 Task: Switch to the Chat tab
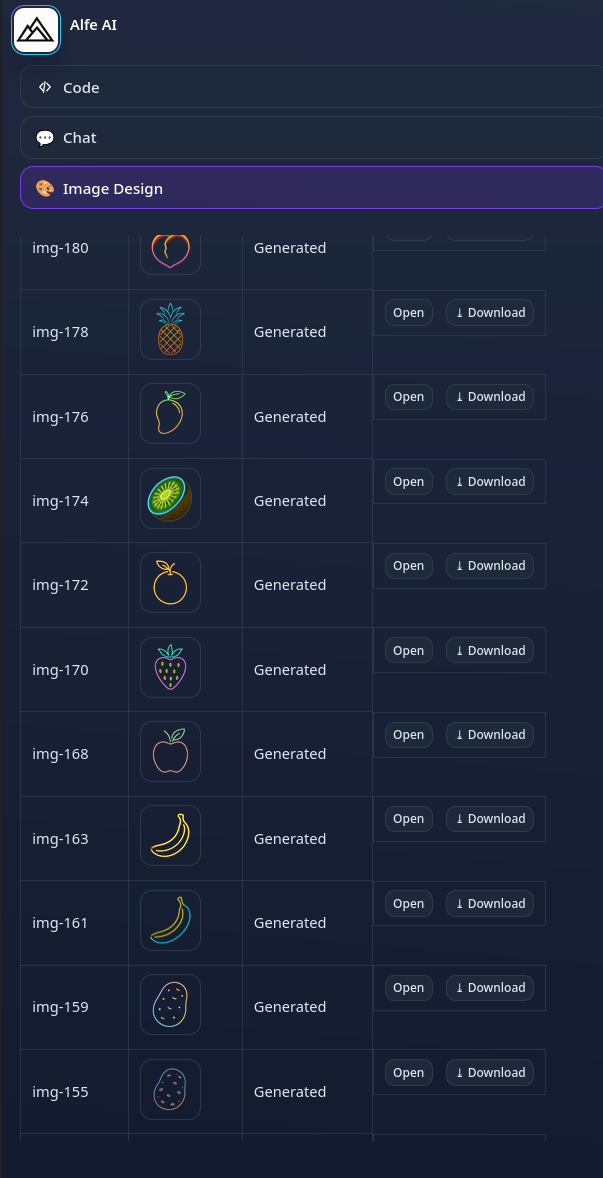(310, 138)
